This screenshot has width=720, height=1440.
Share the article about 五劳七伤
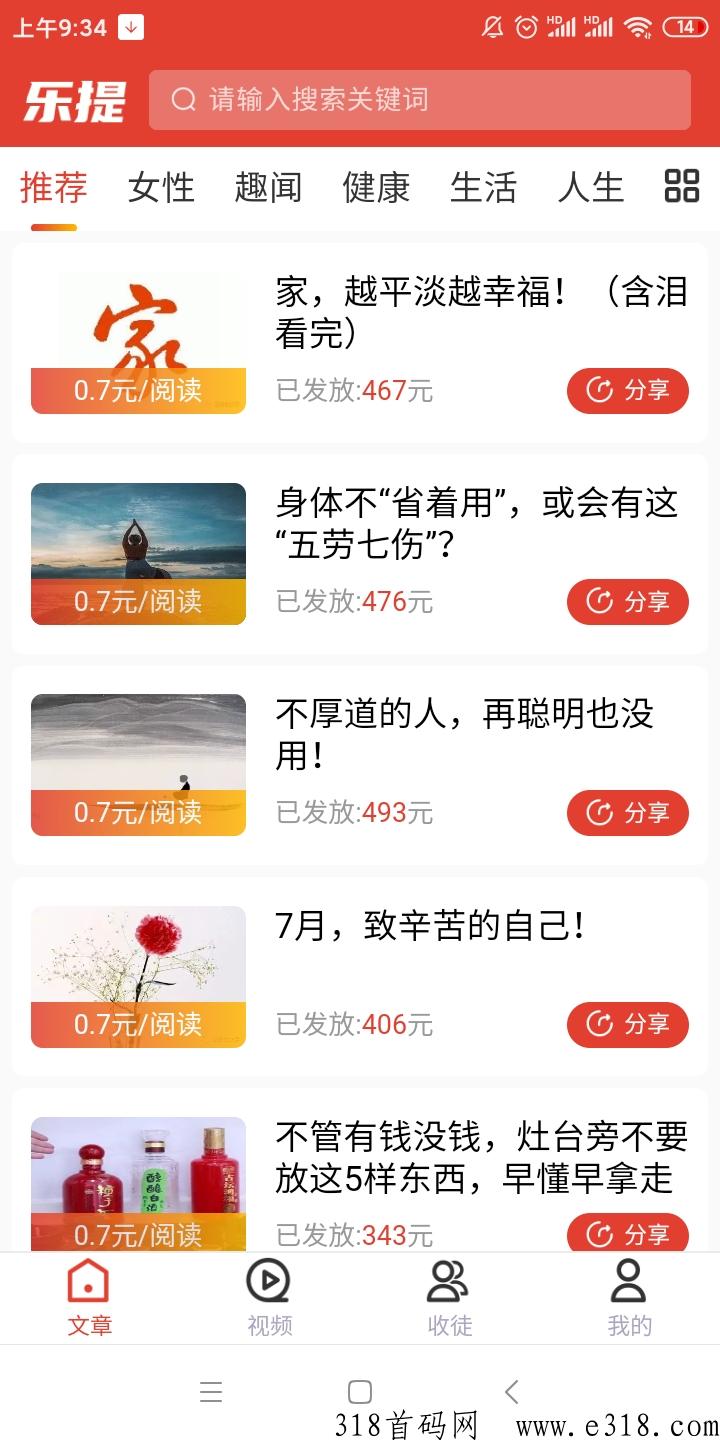627,602
